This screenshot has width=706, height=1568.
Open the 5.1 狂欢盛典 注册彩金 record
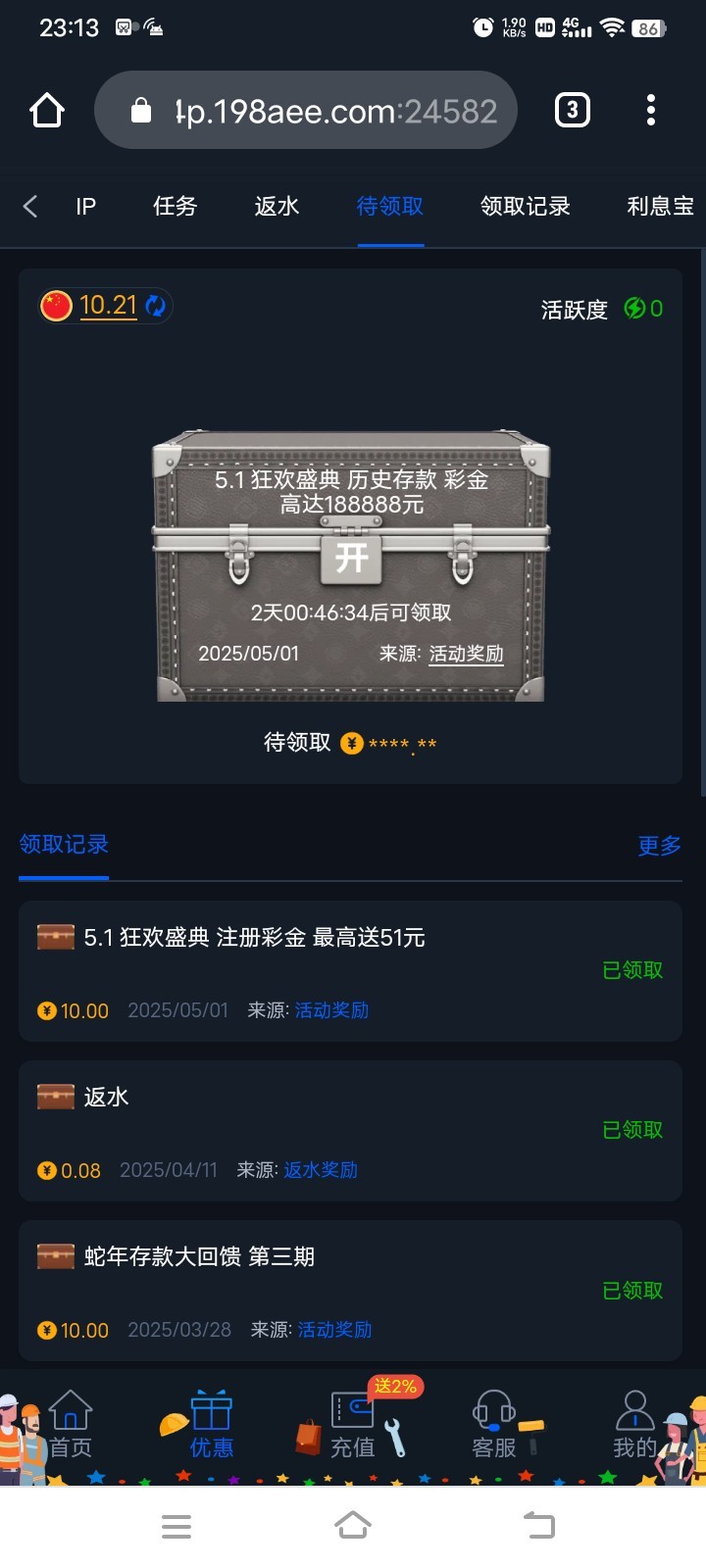tap(253, 938)
